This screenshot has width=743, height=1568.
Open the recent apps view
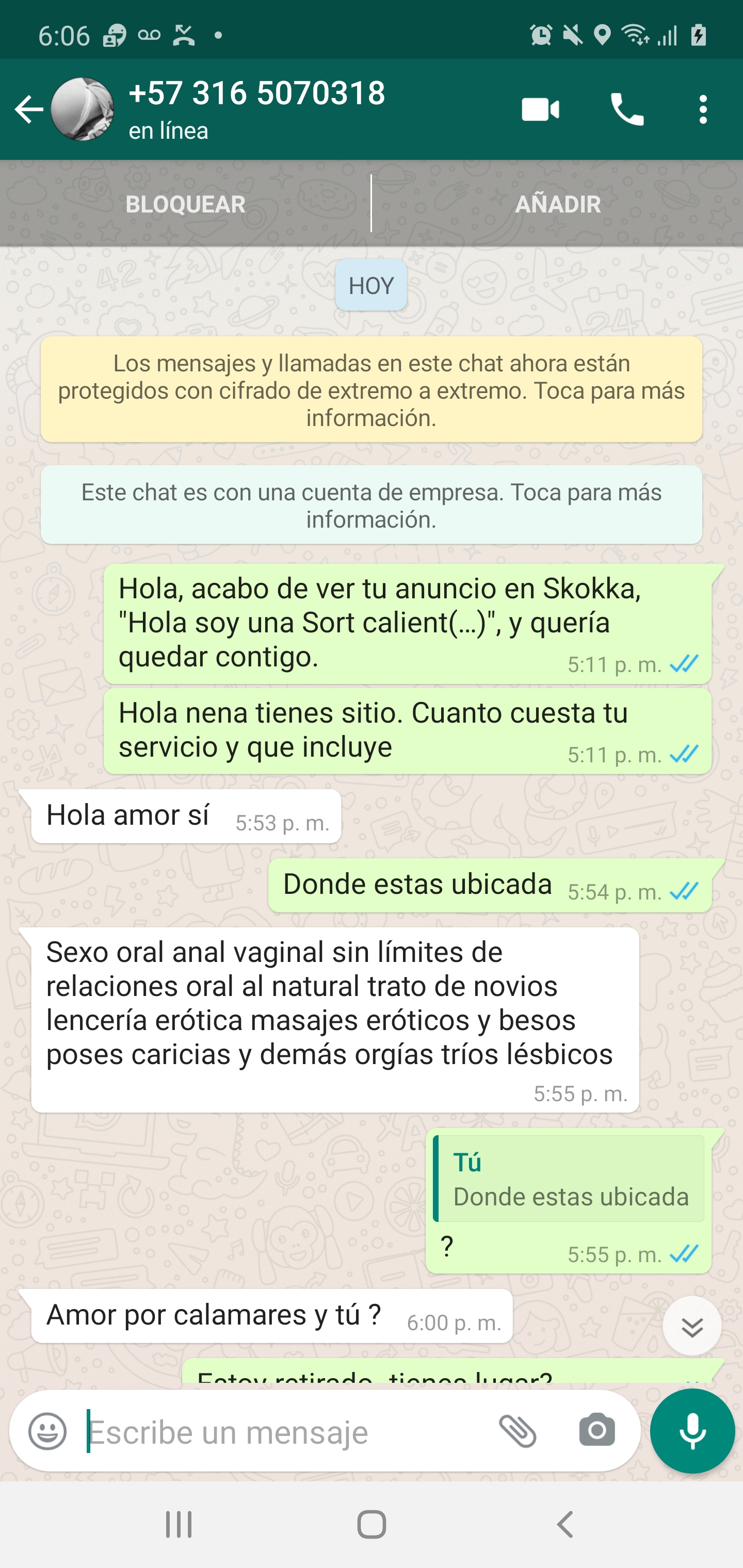pos(179,1525)
